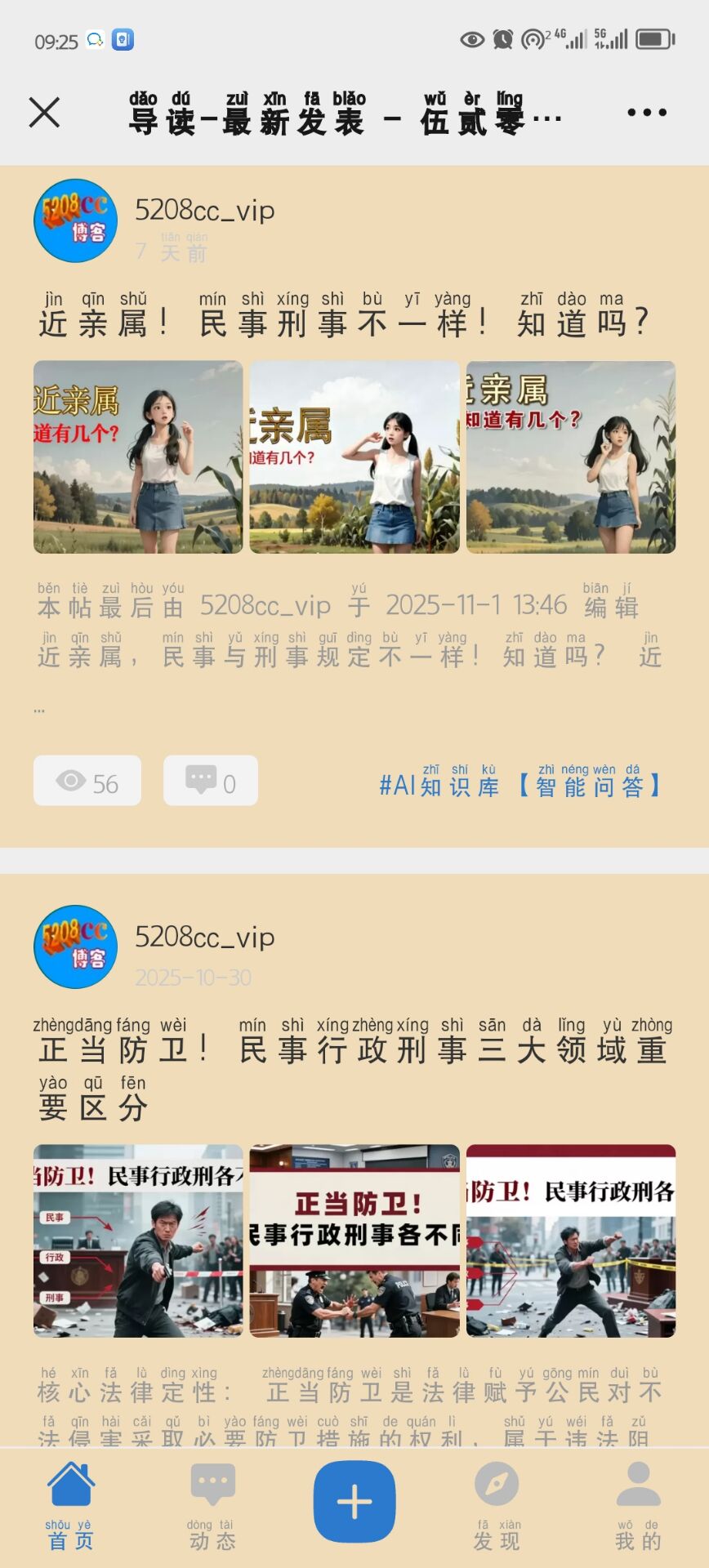This screenshot has height=1568, width=709.
Task: Go to the 我的 profile tab
Action: [638, 1506]
